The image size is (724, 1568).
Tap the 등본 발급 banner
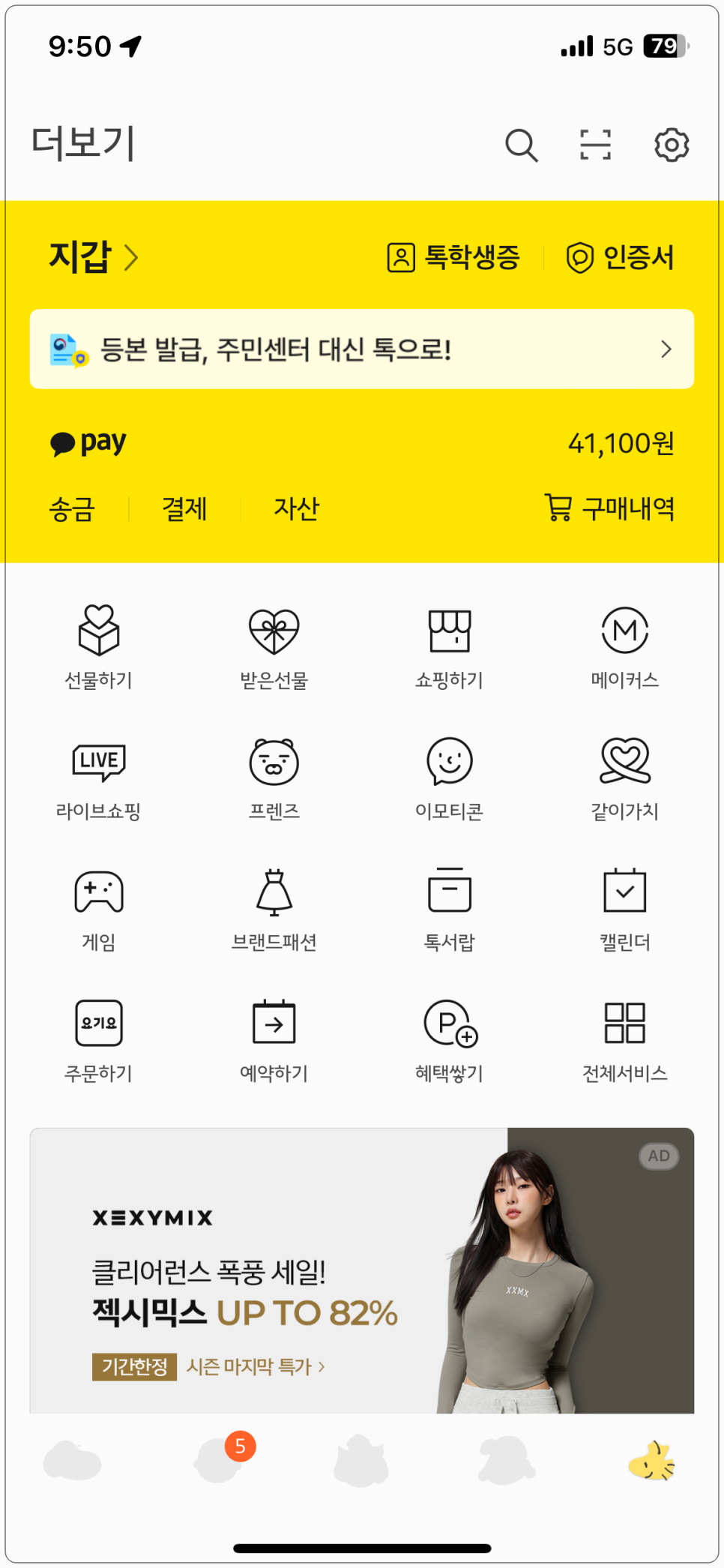tap(362, 349)
